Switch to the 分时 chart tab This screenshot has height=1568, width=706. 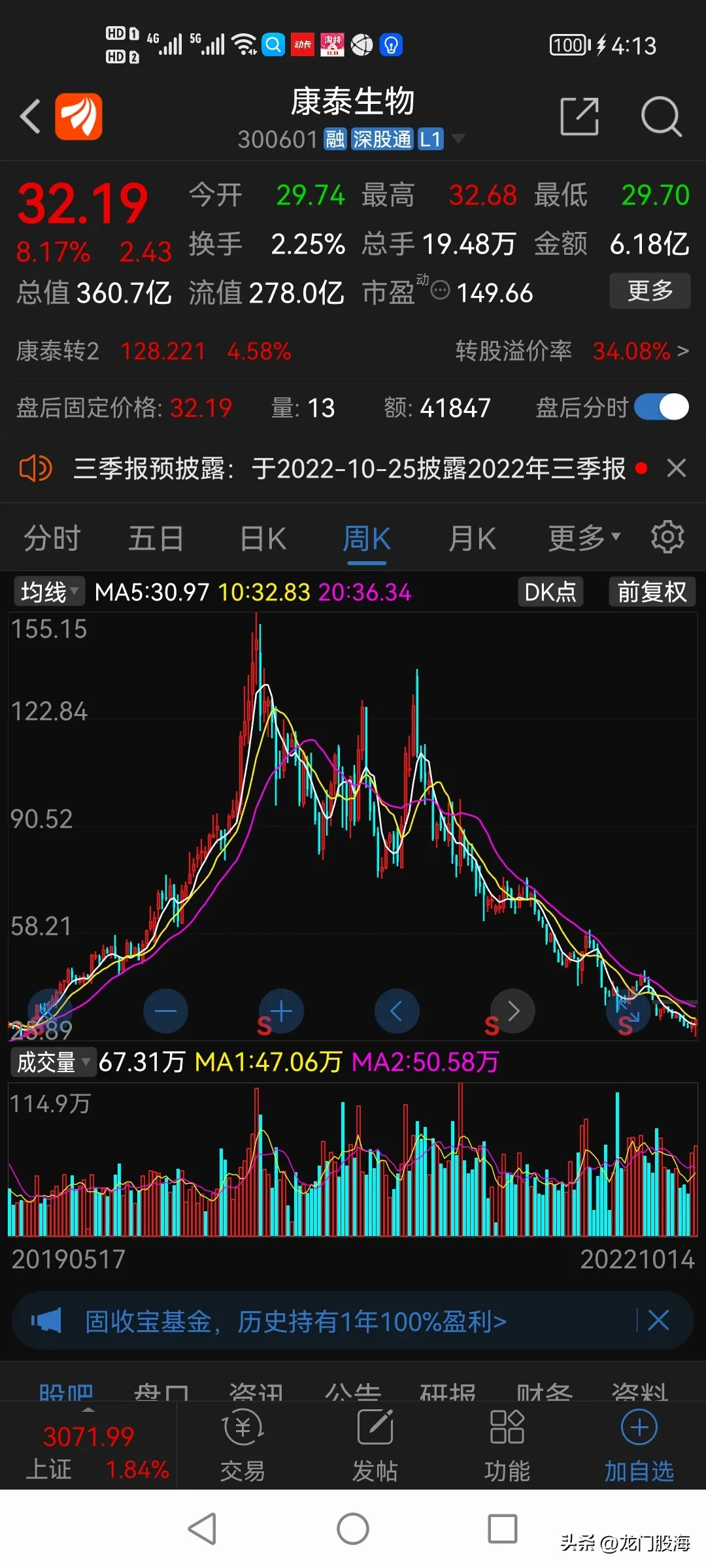[52, 540]
